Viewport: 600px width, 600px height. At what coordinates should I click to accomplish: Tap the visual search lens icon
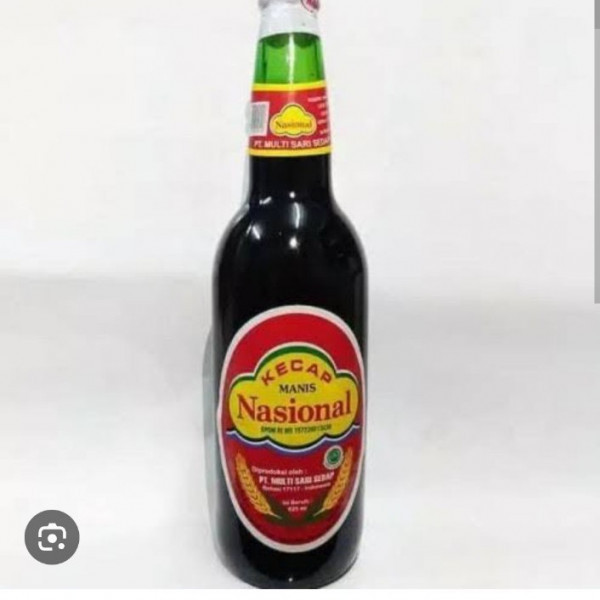(52, 537)
